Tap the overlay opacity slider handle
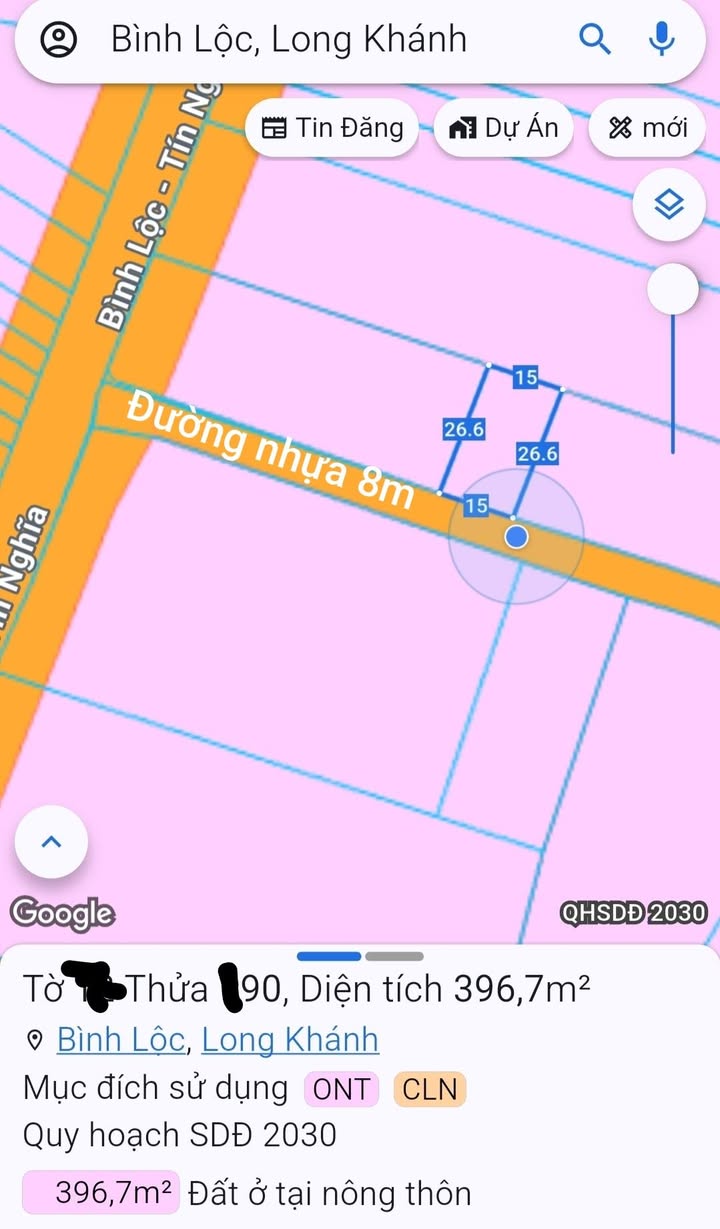This screenshot has height=1229, width=720. 672,291
